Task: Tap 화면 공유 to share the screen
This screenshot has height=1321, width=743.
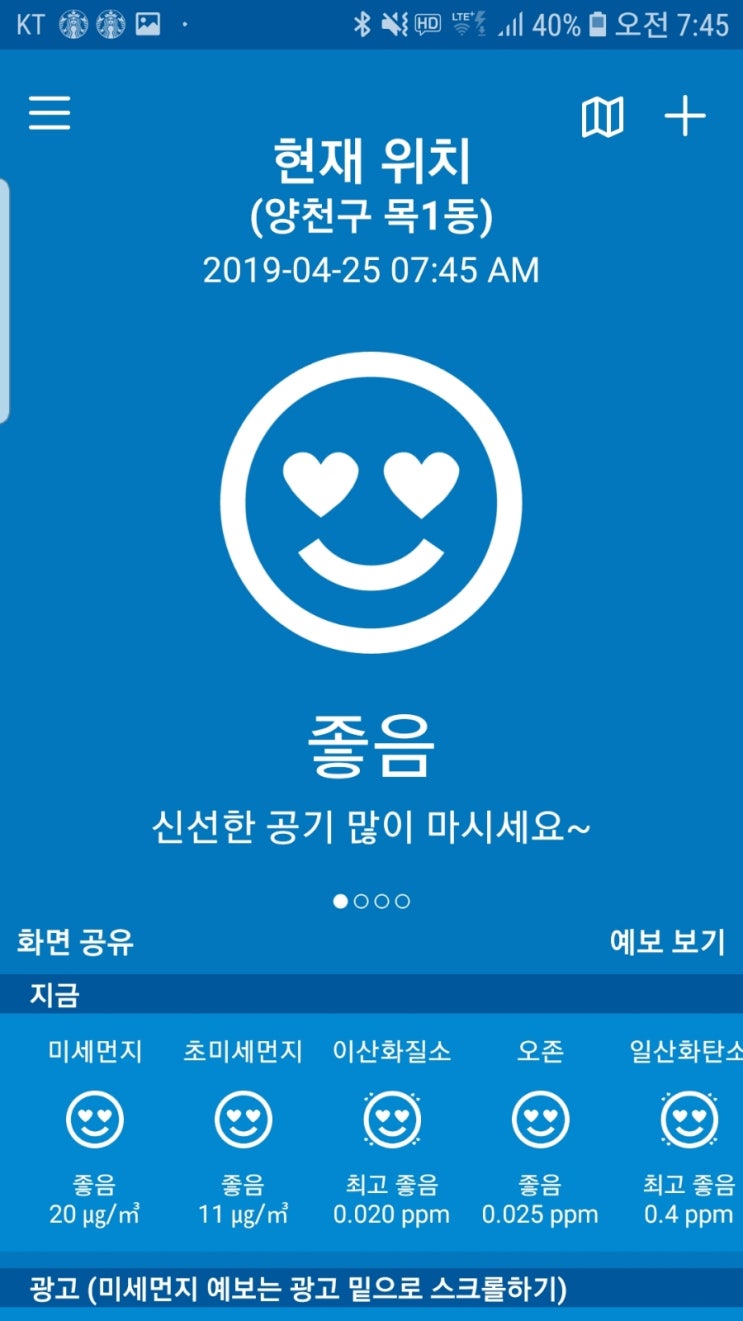Action: tap(75, 942)
